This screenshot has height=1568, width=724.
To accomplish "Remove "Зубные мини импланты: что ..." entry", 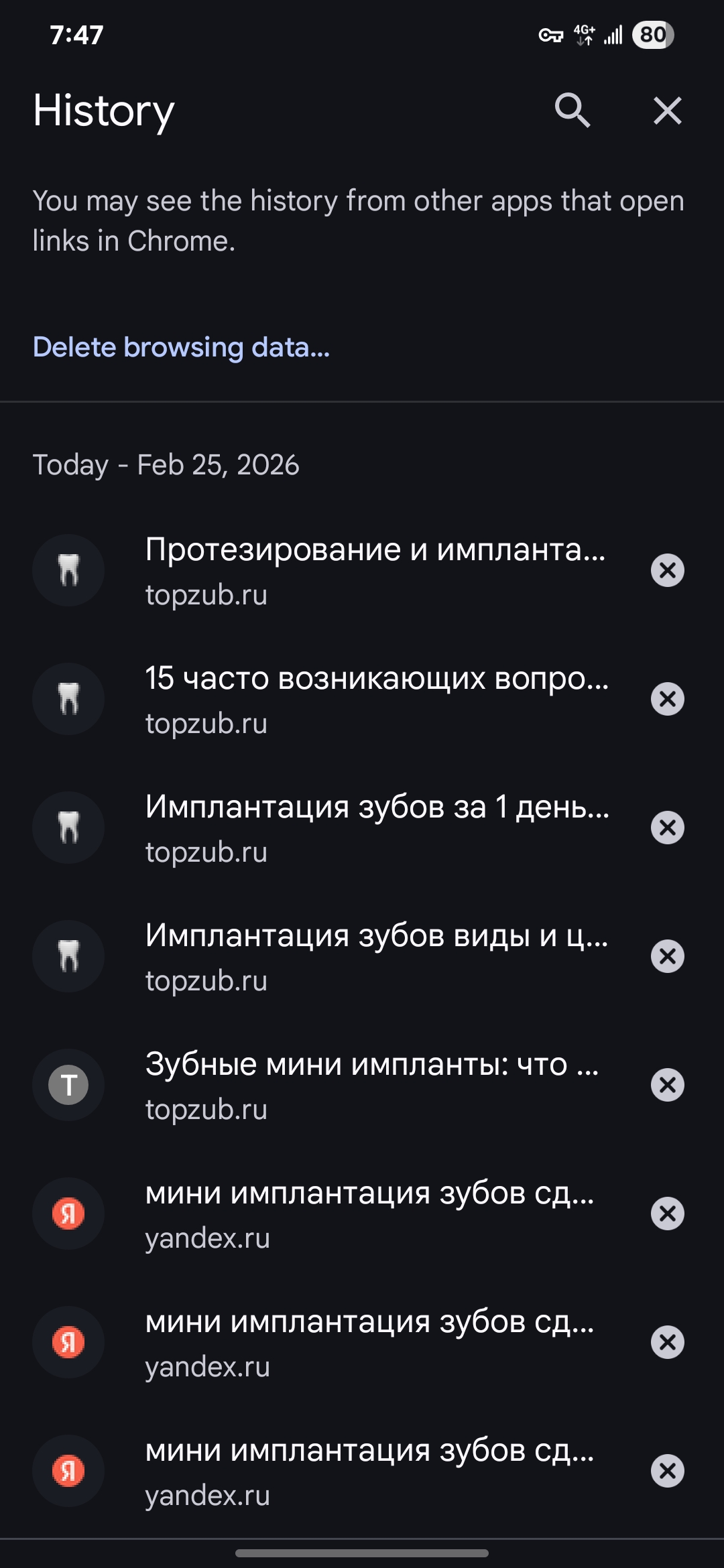I will coord(667,1085).
